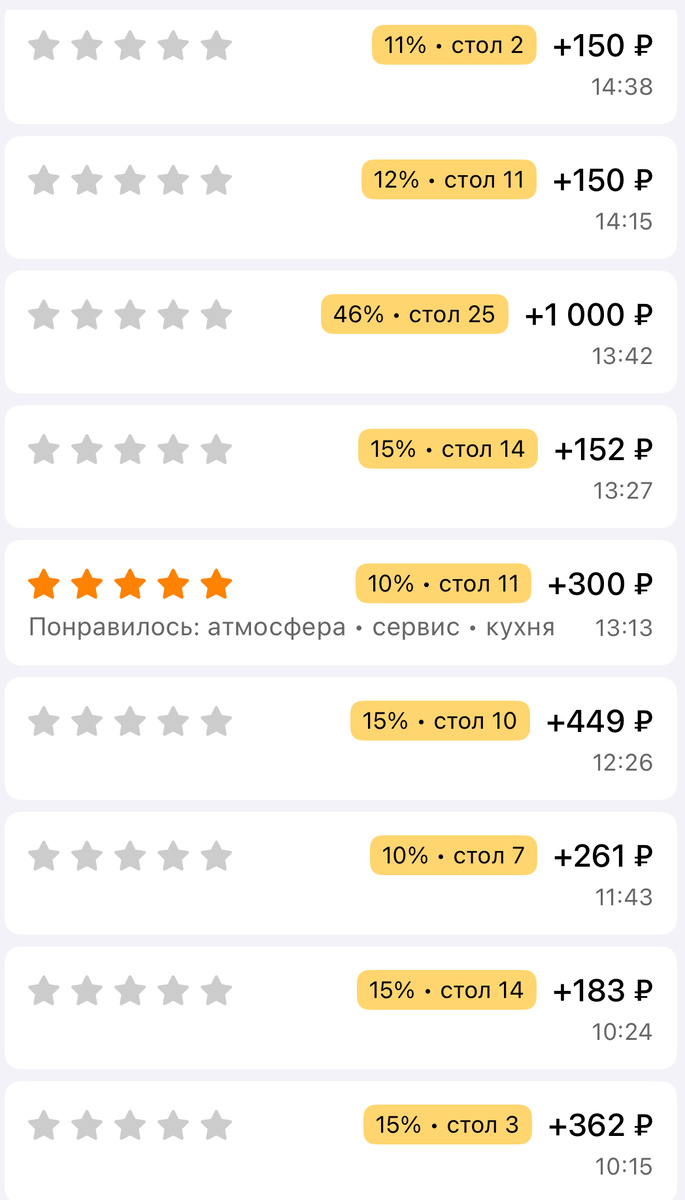Show details of the +183 ₽ tip

[x=340, y=1008]
